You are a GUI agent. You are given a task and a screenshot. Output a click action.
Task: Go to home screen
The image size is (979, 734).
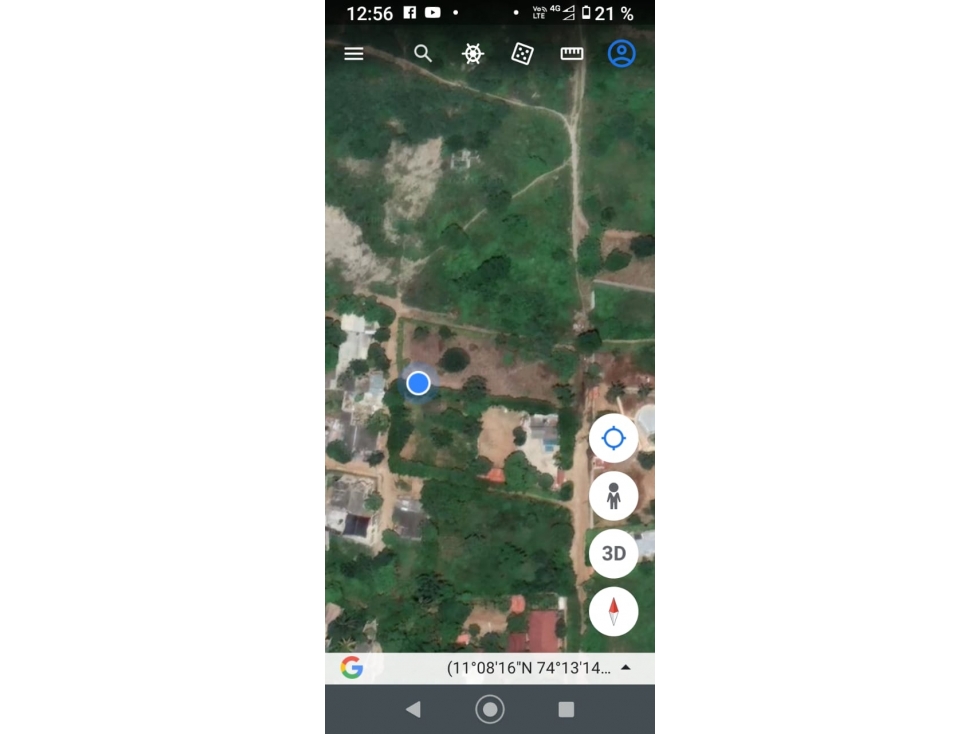tap(490, 709)
